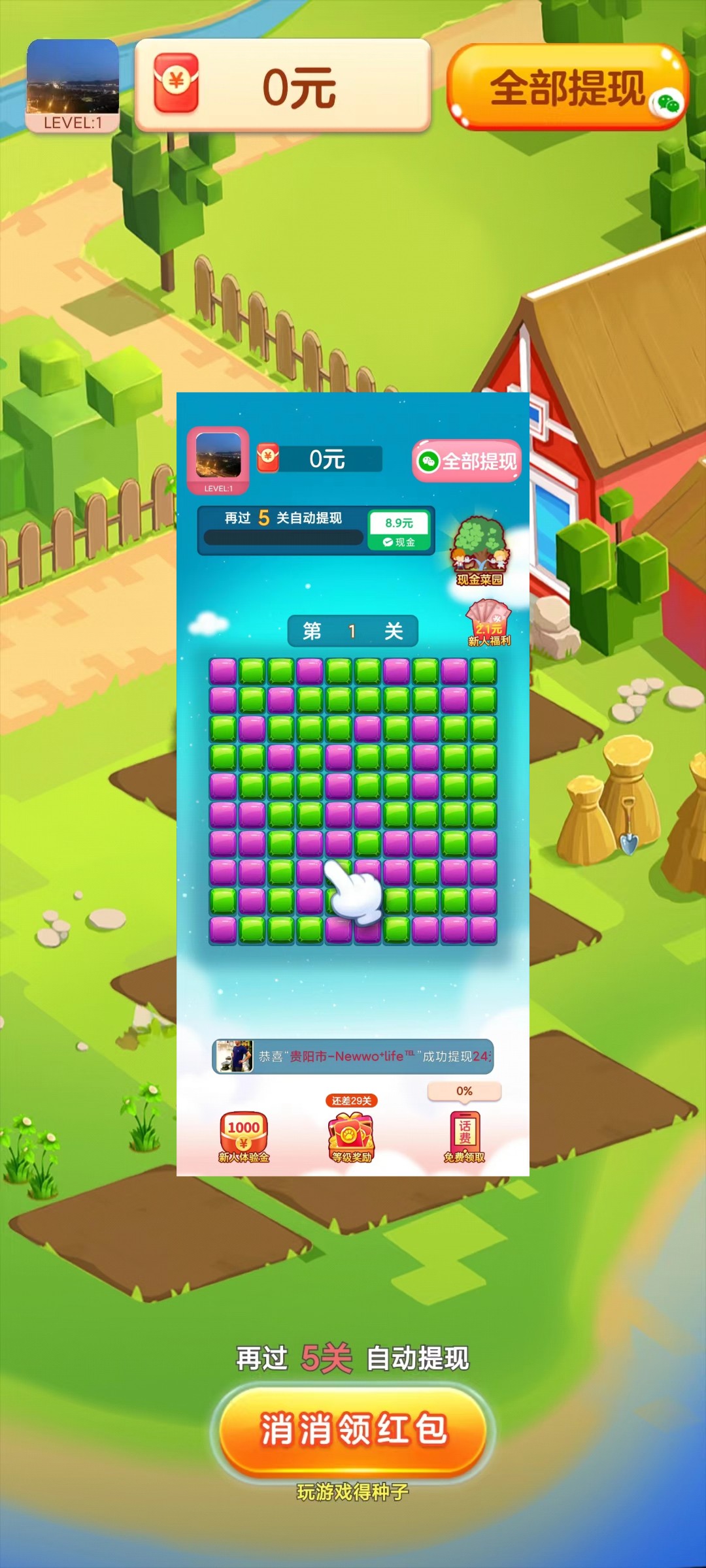
Task: Tap the orange 全部提现 withdraw button
Action: click(566, 87)
